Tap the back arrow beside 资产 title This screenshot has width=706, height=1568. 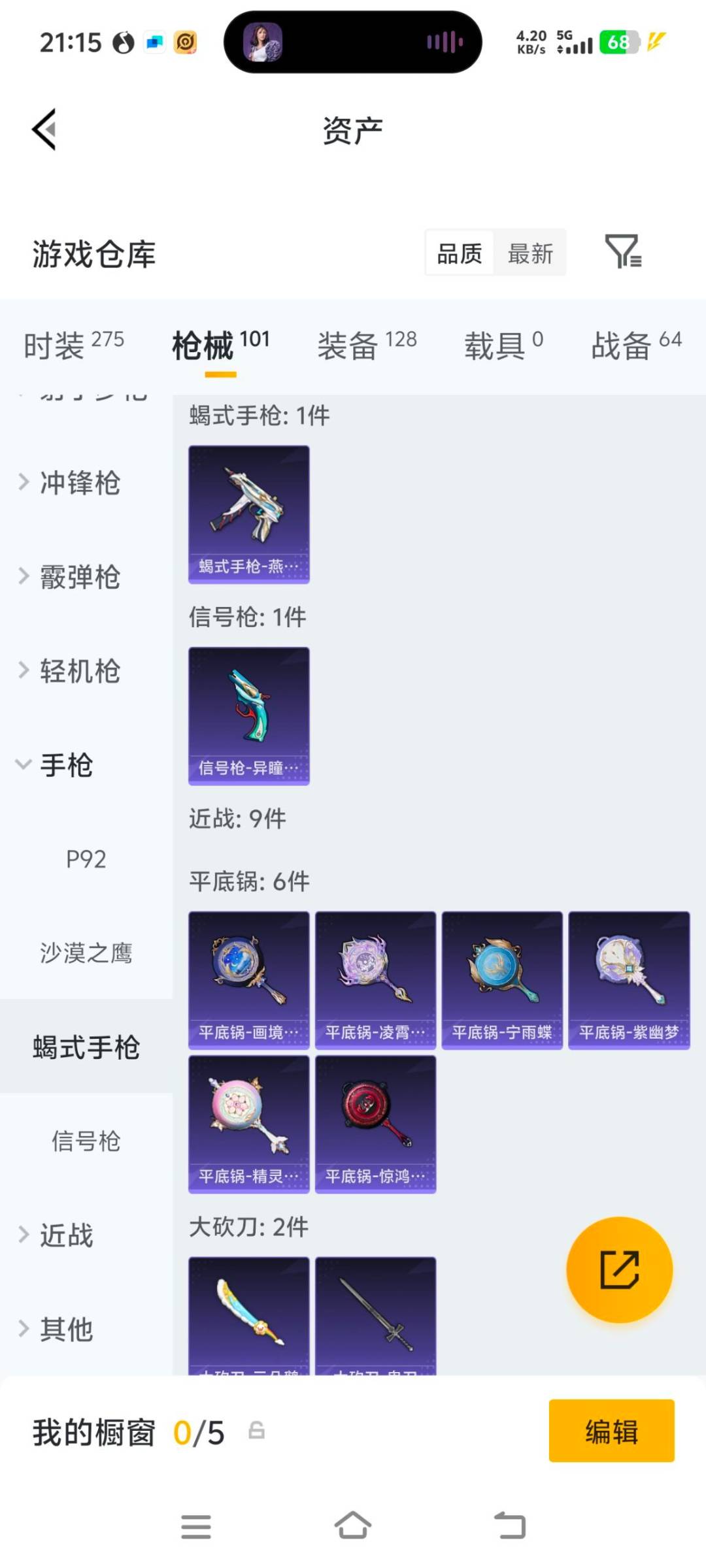pyautogui.click(x=44, y=129)
